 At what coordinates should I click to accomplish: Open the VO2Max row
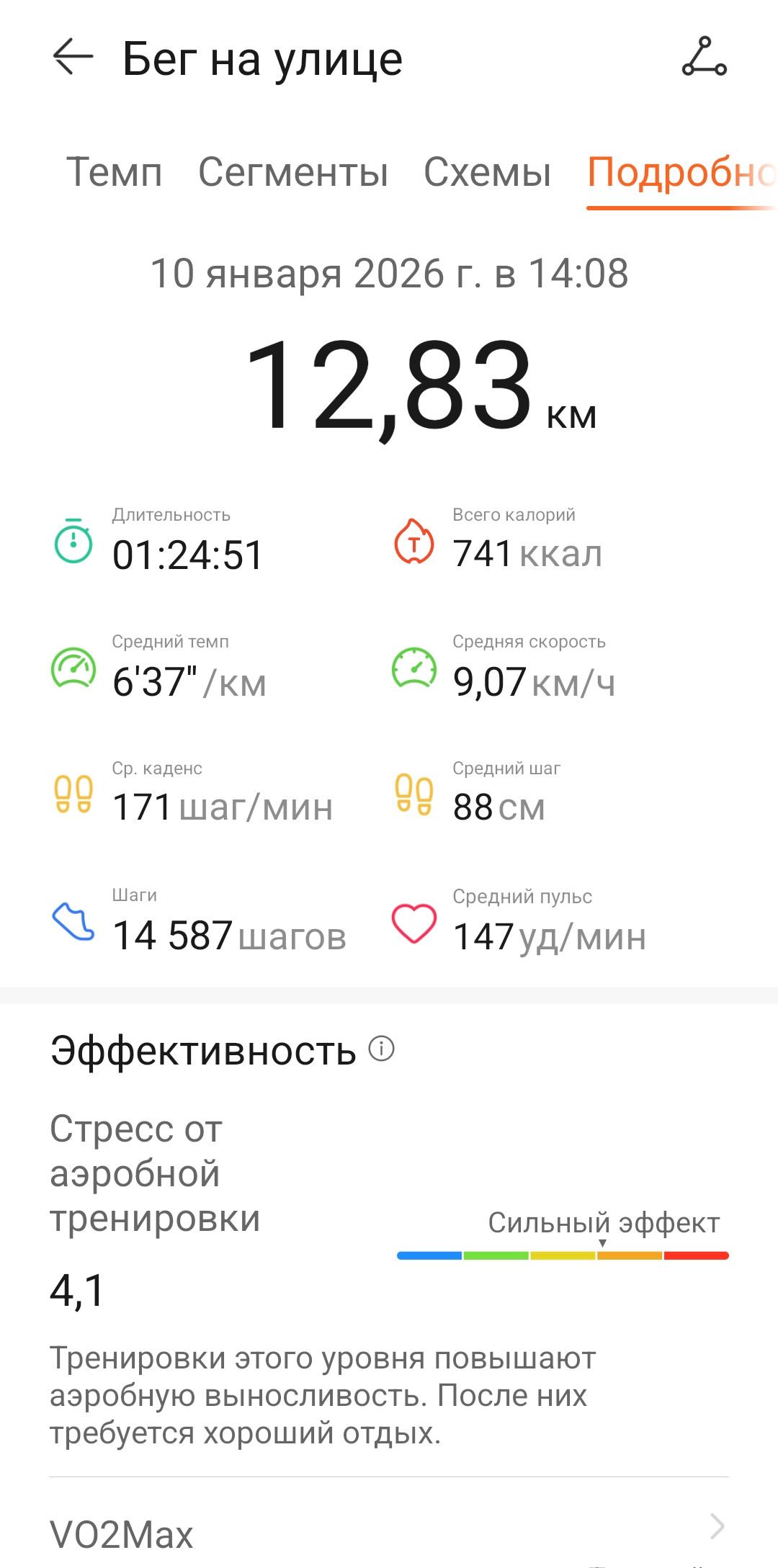[389, 1527]
